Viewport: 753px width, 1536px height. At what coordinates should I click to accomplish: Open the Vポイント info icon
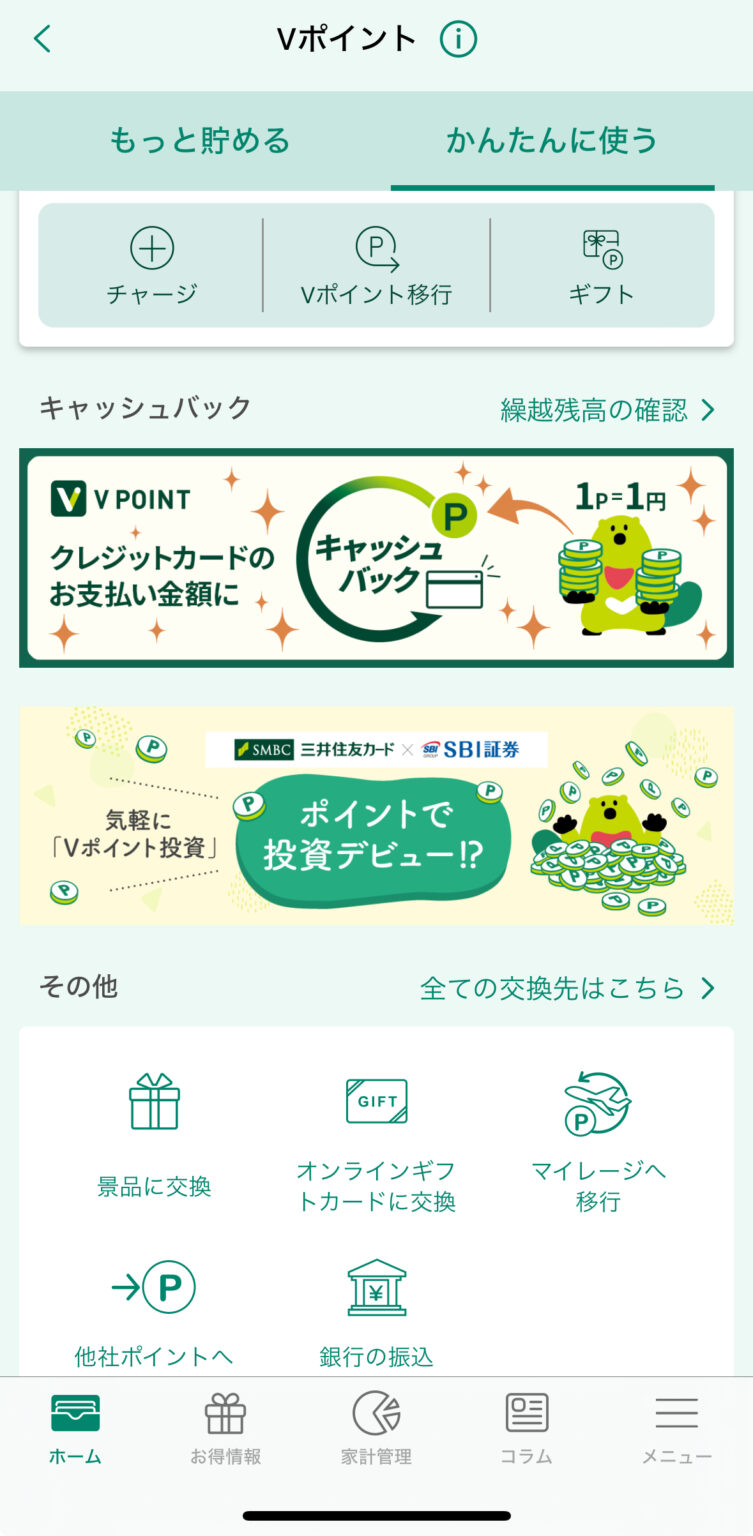pos(459,40)
